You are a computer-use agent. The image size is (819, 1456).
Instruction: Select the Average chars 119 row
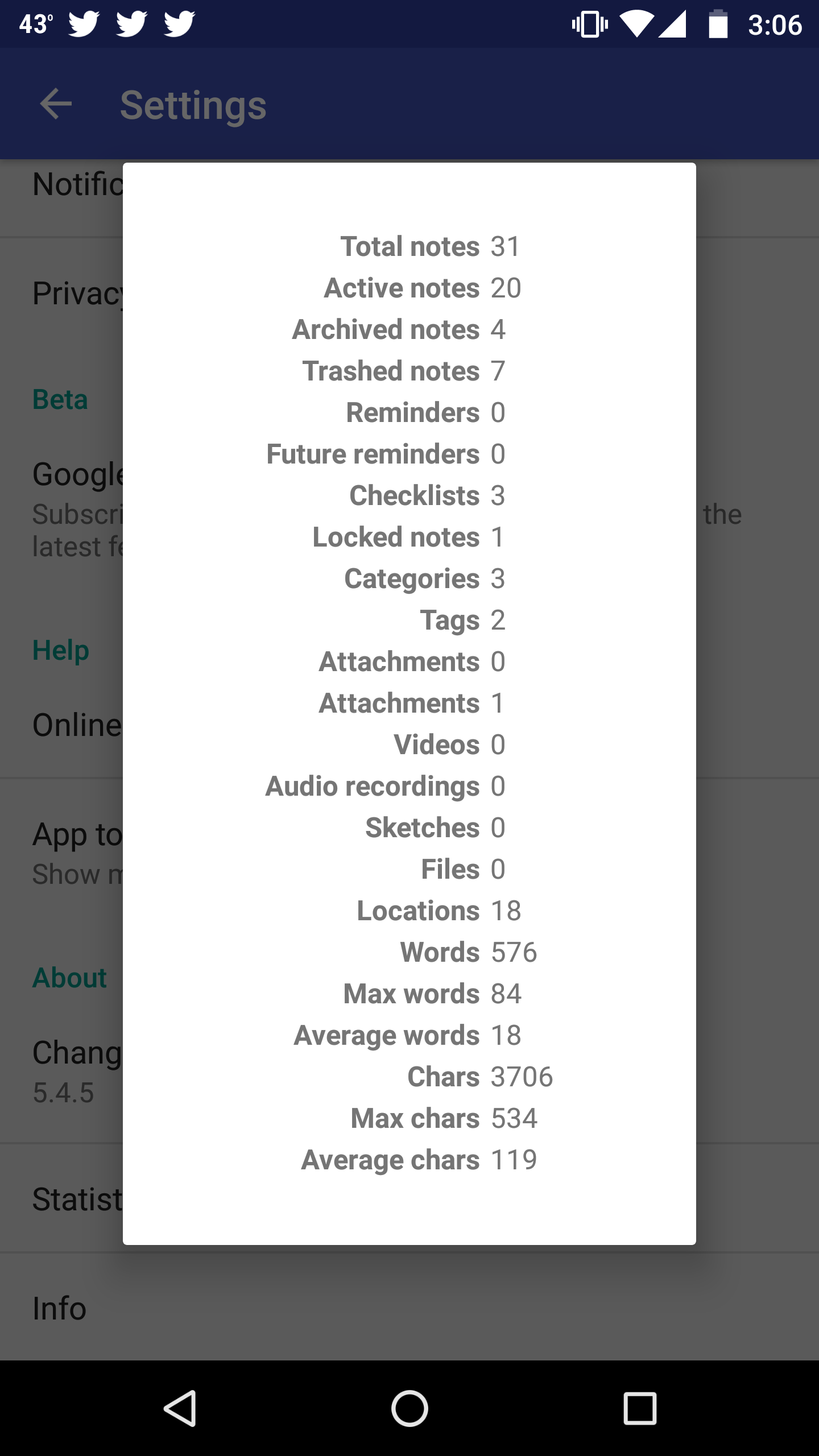[419, 1159]
